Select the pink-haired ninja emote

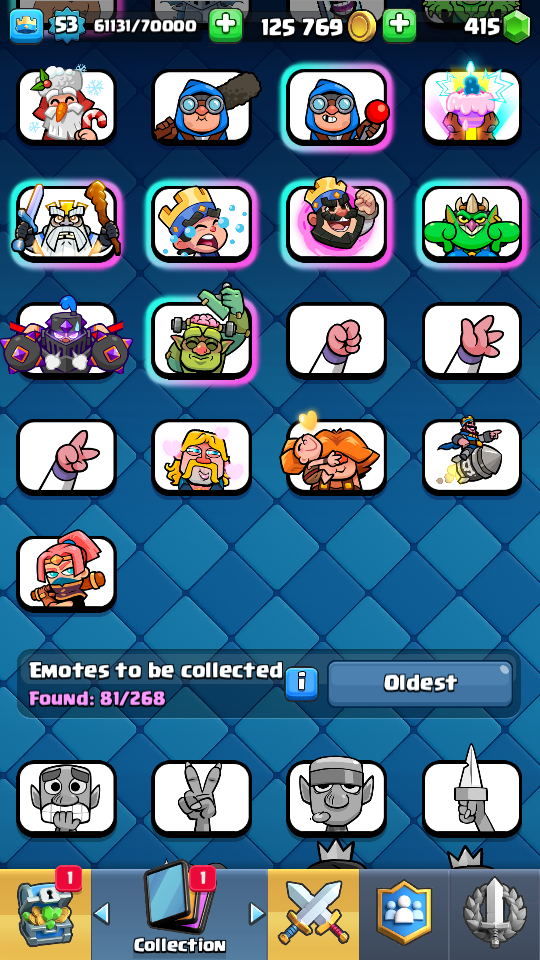click(x=66, y=574)
